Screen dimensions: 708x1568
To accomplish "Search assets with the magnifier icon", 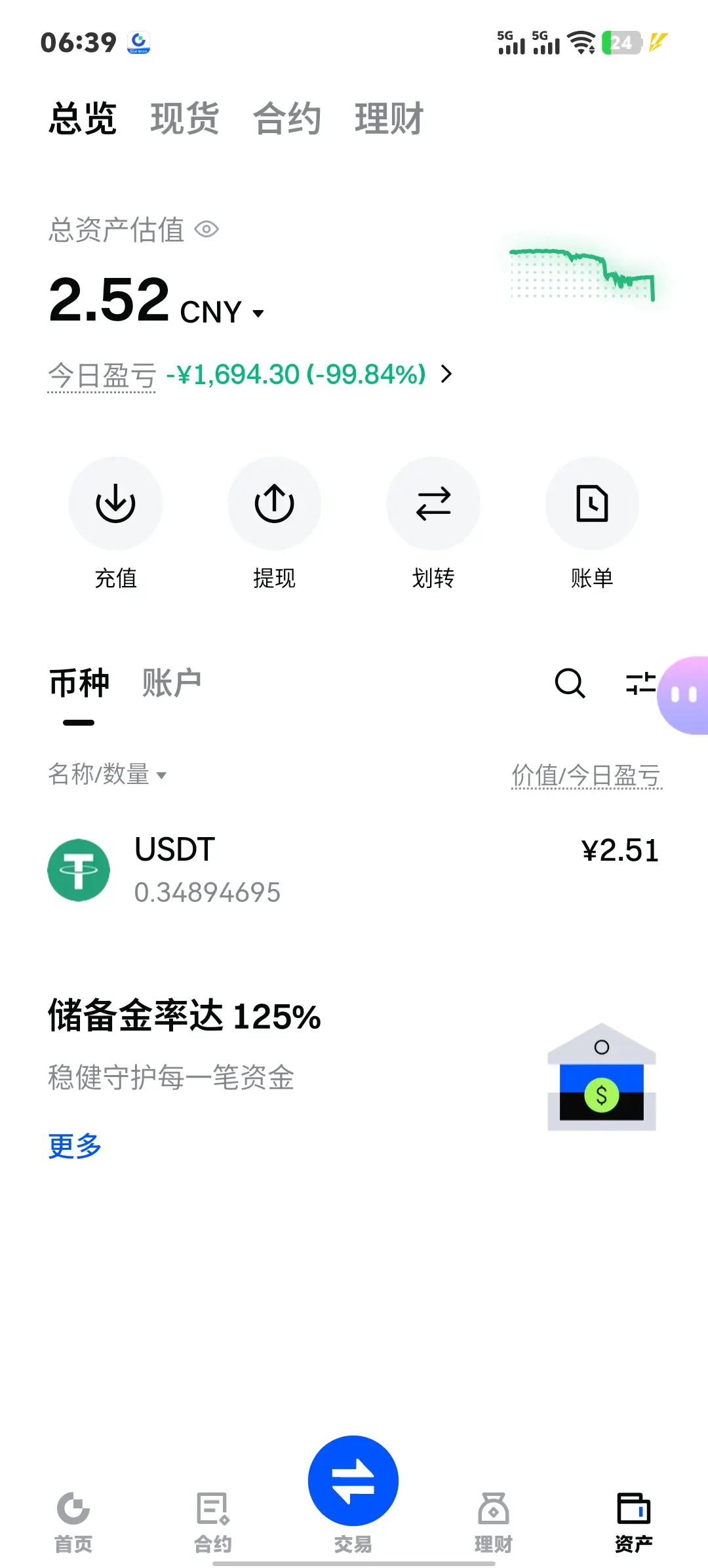I will 570,683.
